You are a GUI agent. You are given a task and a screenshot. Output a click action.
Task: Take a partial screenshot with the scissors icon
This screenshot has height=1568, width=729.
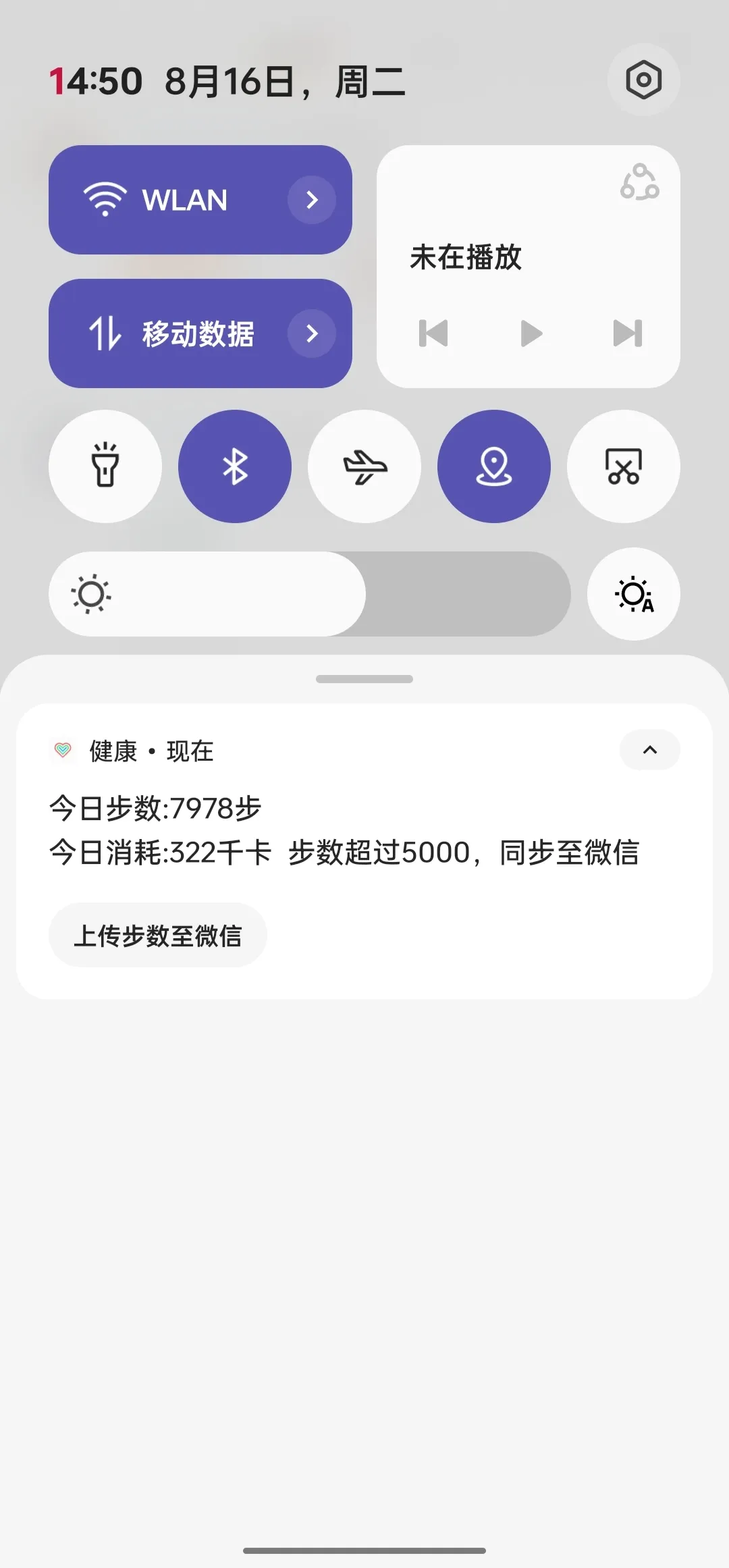click(x=623, y=466)
